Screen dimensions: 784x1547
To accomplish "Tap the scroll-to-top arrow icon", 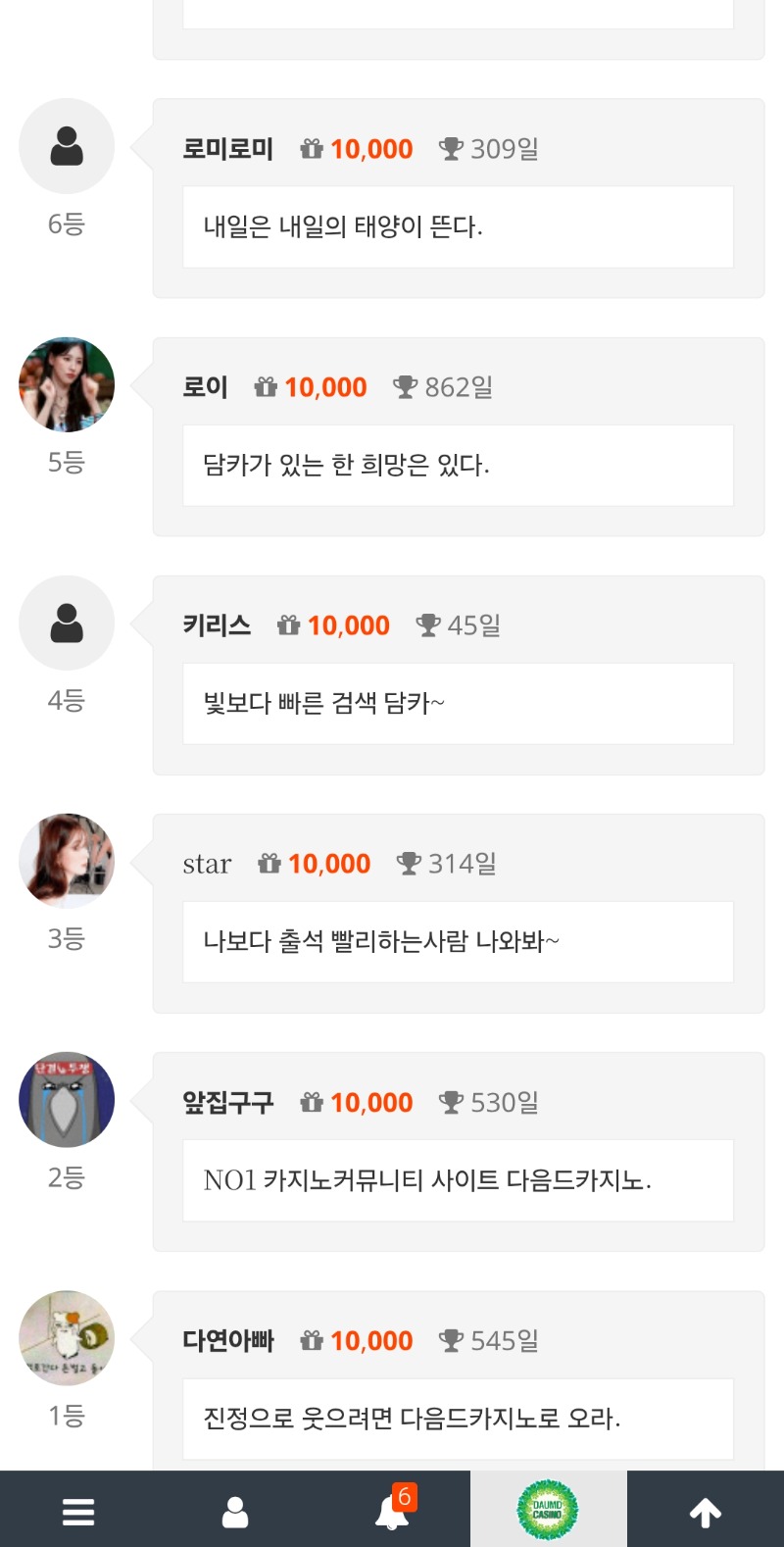I will 705,1510.
